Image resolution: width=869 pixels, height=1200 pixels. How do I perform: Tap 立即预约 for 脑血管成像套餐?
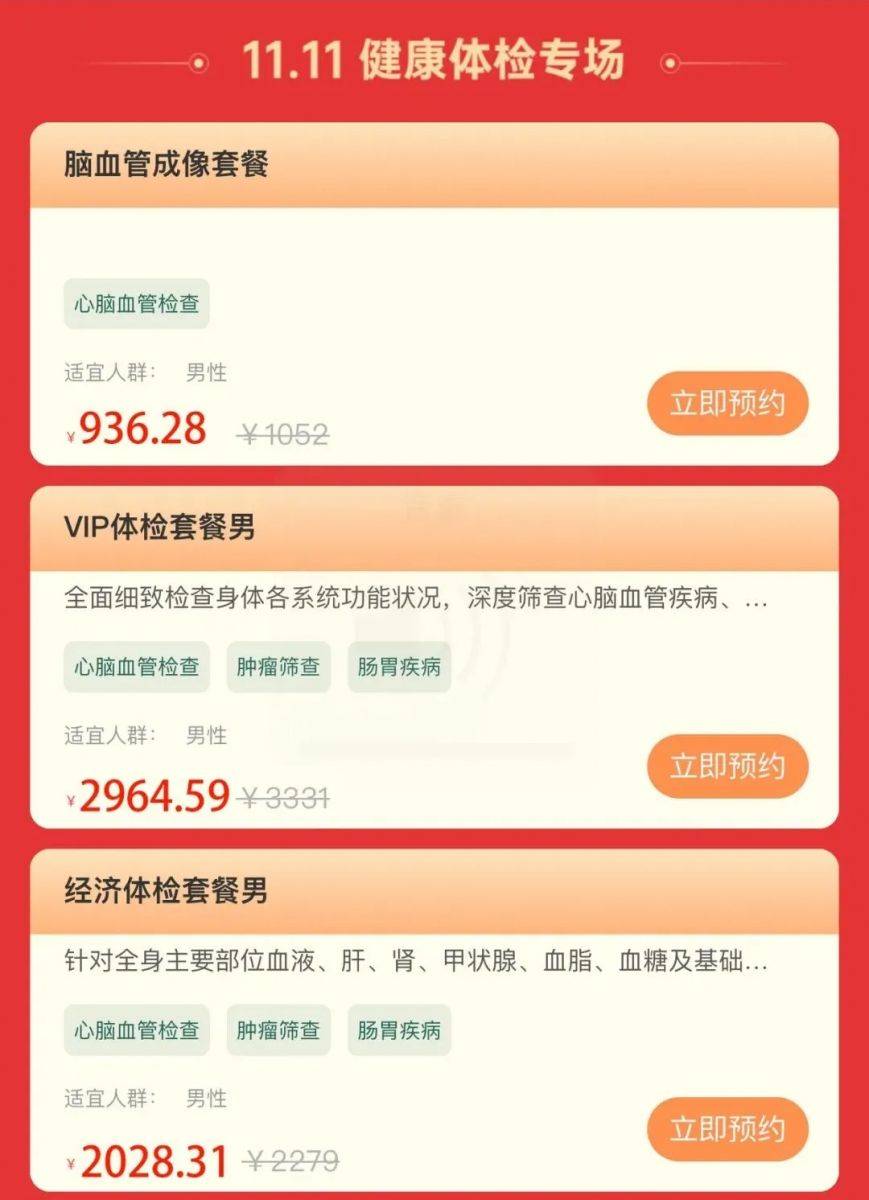pyautogui.click(x=727, y=404)
